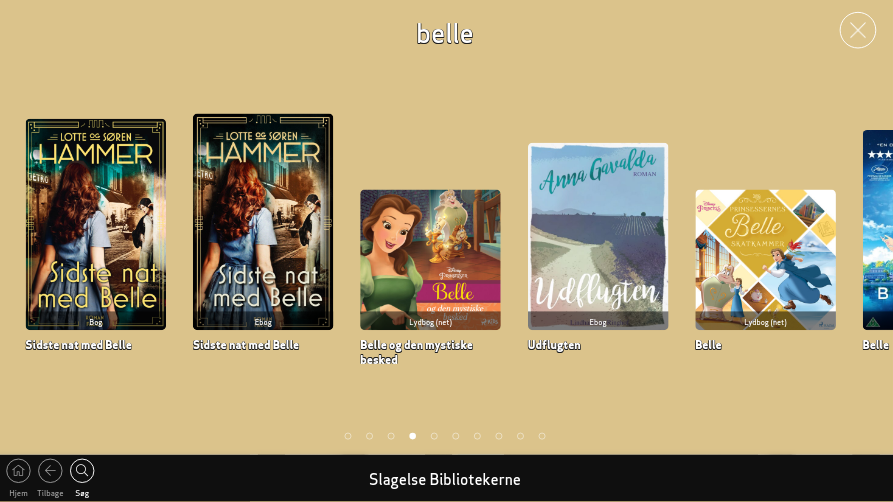The image size is (893, 502).
Task: Go to Hjem home screen
Action: (x=18, y=471)
